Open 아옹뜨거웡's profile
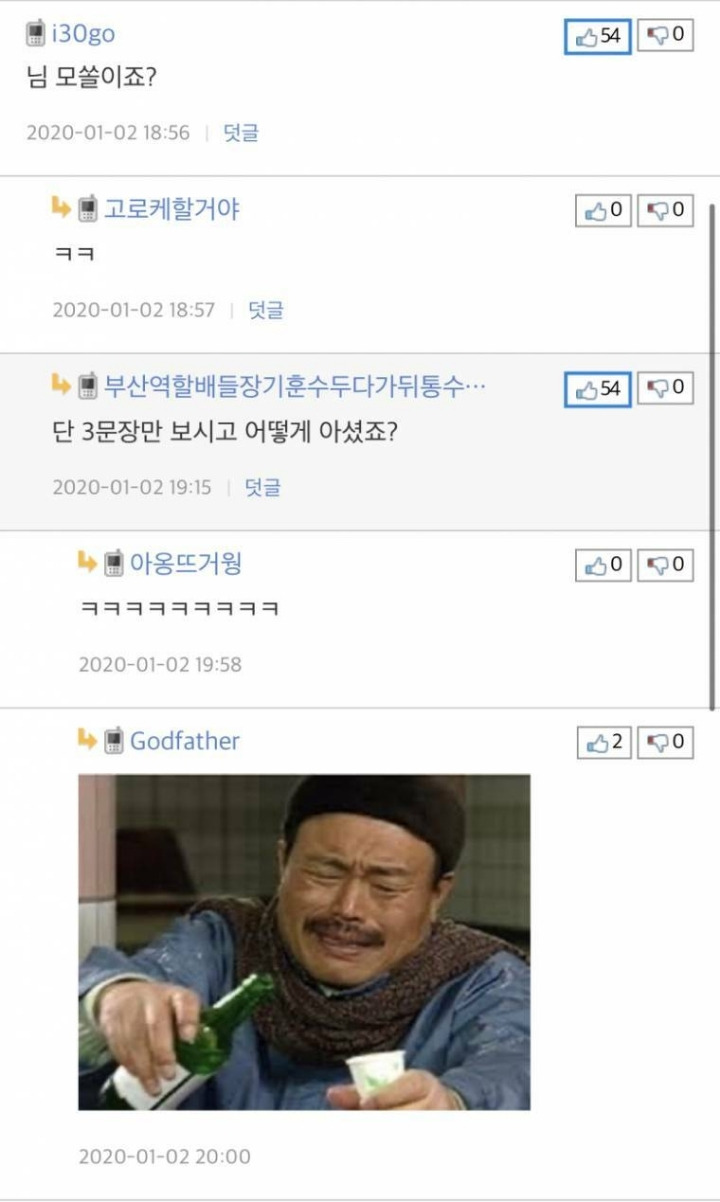This screenshot has height=1202, width=720. point(186,564)
